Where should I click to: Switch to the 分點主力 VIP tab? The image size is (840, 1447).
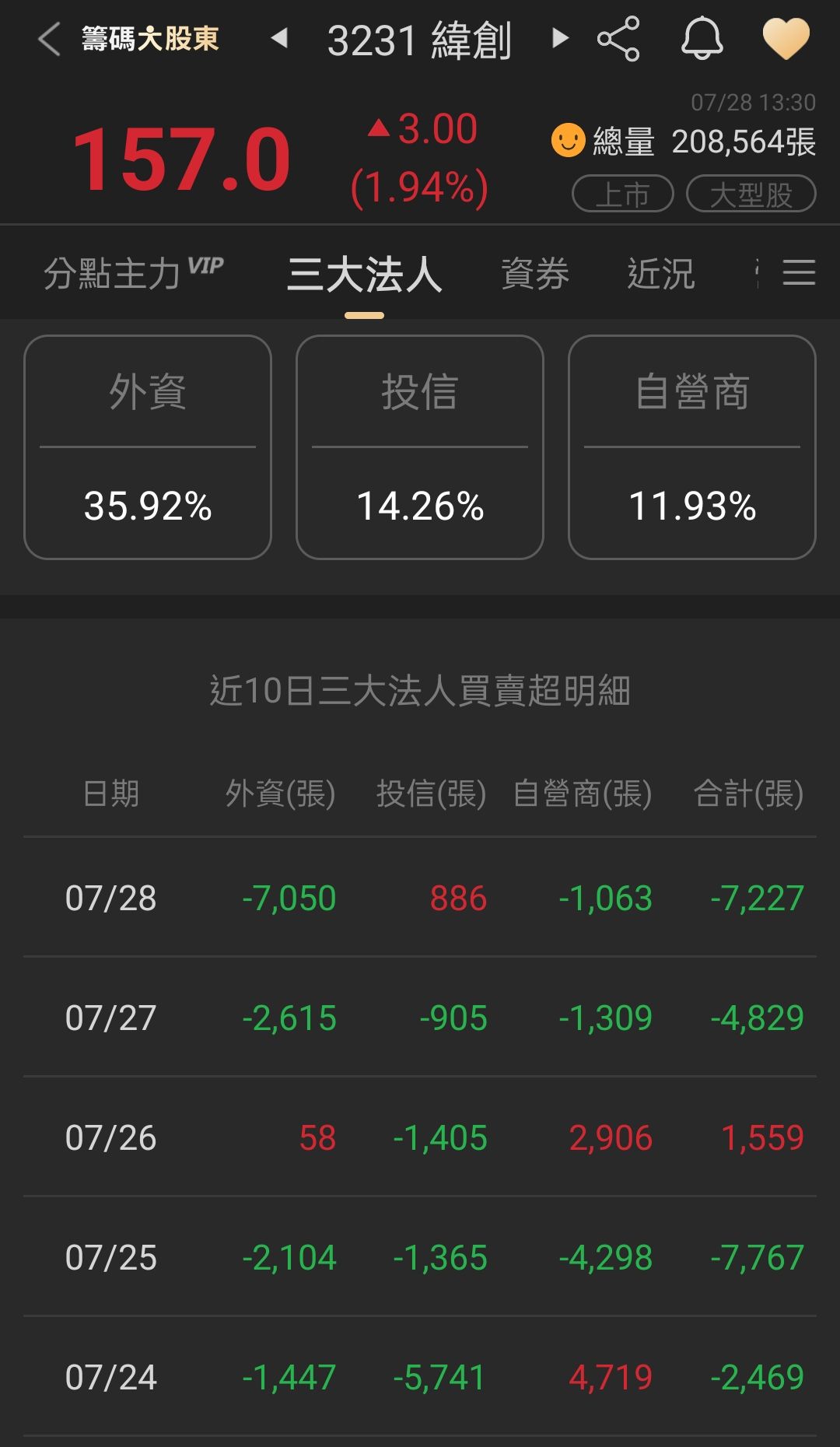click(133, 274)
